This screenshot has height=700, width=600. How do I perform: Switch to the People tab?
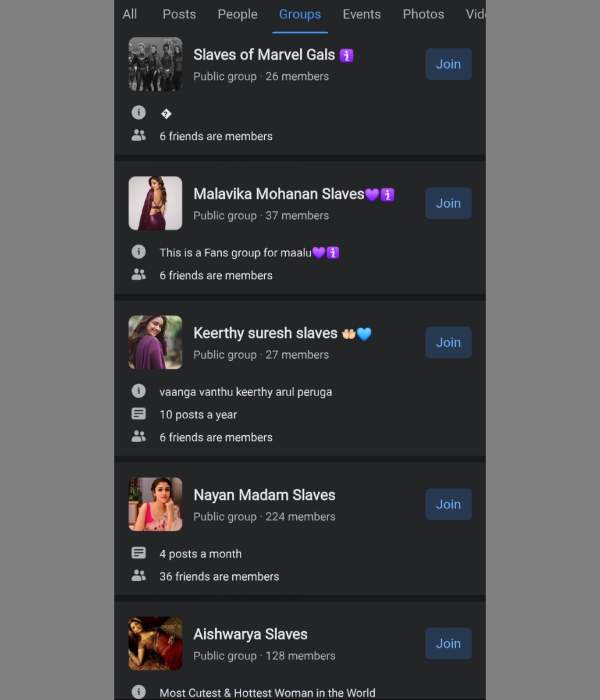click(x=237, y=14)
